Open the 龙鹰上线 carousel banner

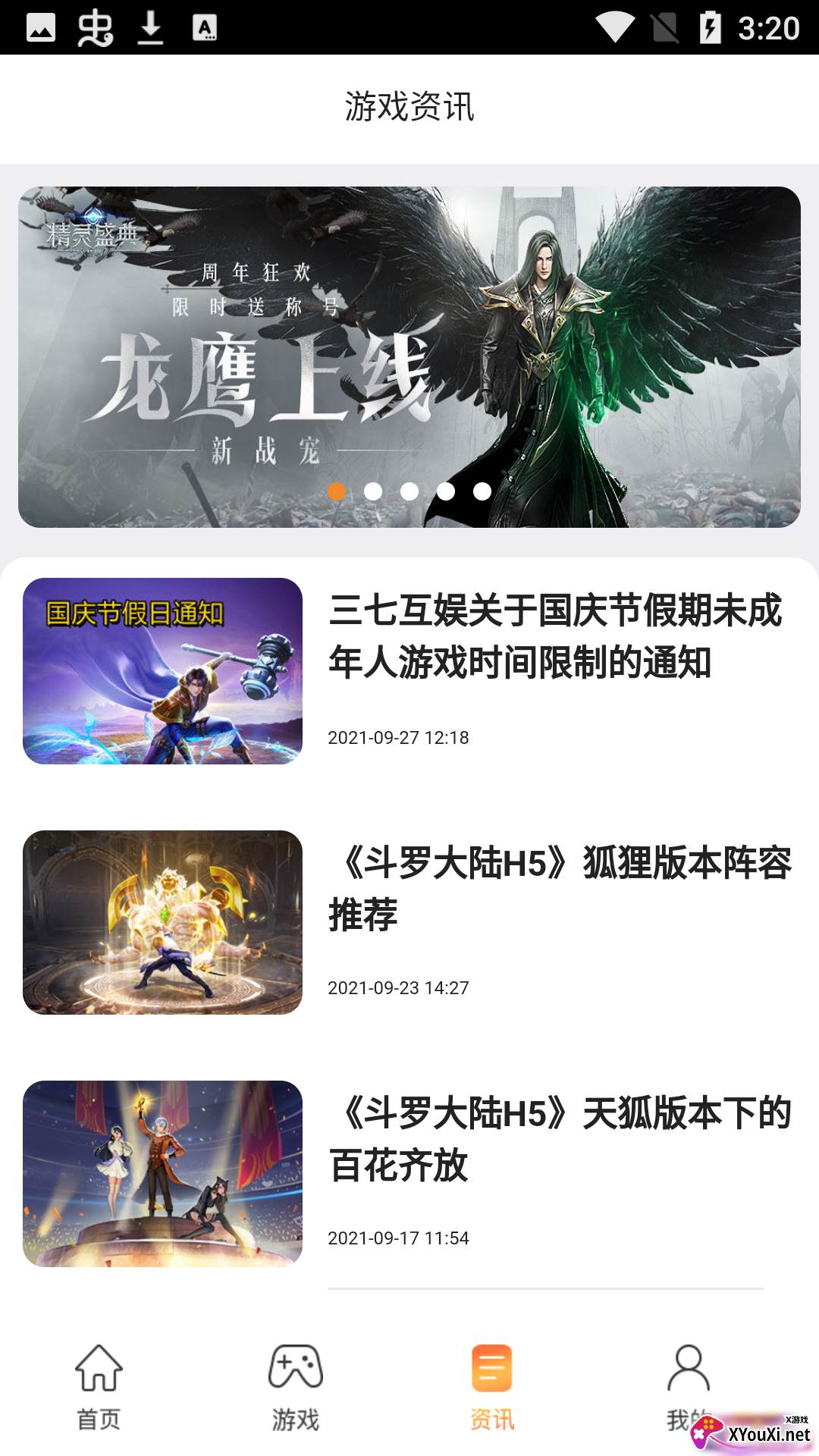409,356
